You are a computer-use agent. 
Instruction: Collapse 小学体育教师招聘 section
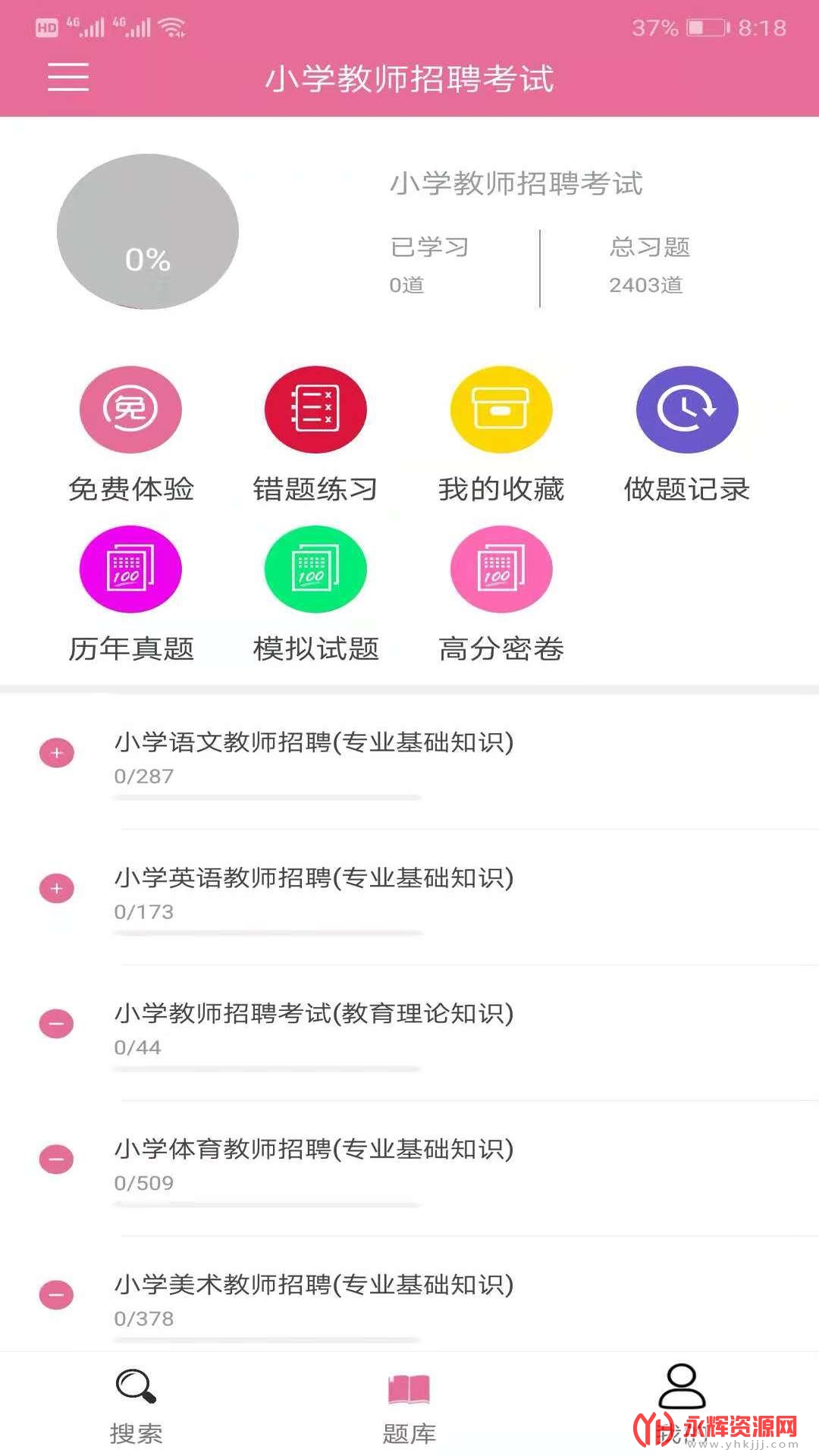click(x=57, y=1159)
